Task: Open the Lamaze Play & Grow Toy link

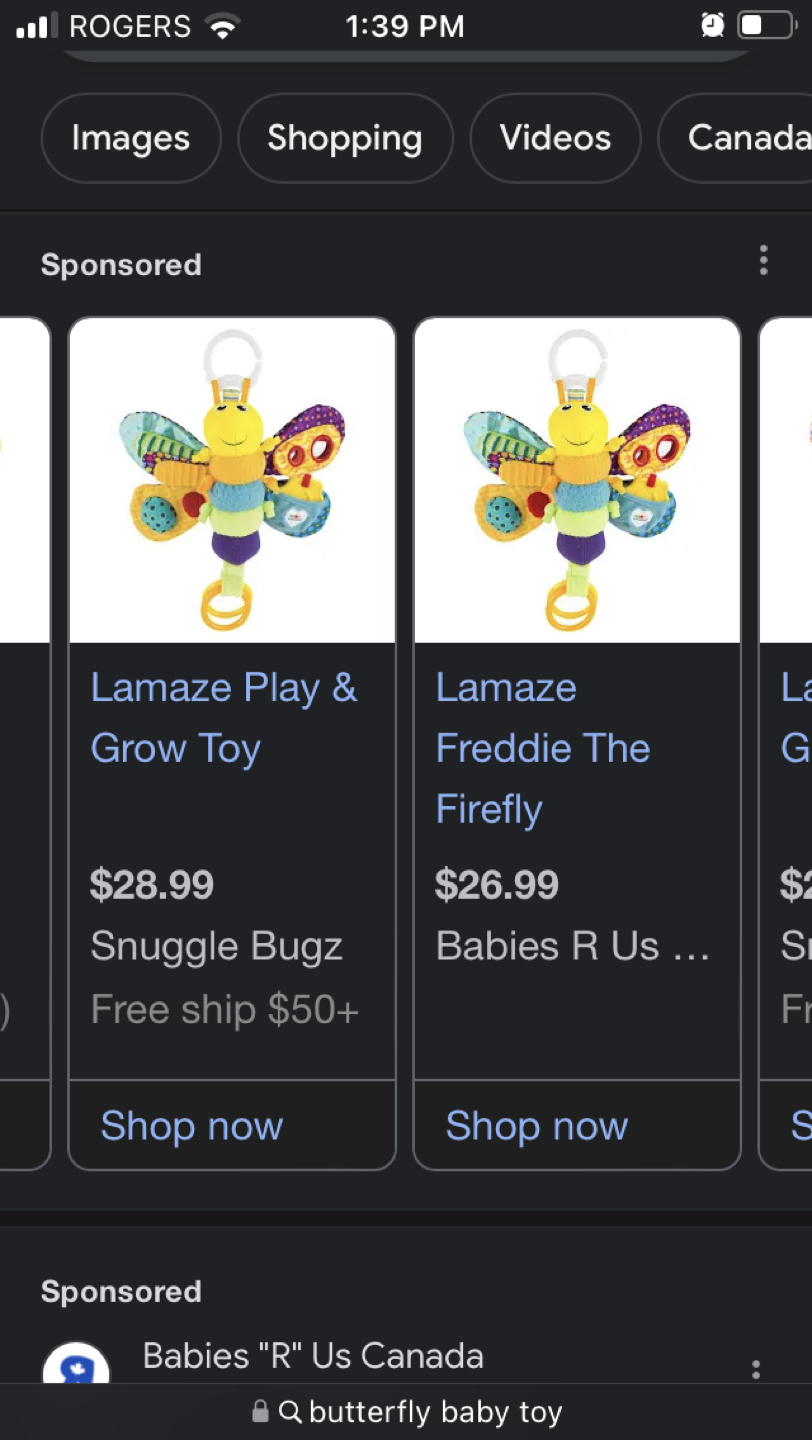Action: click(x=223, y=717)
